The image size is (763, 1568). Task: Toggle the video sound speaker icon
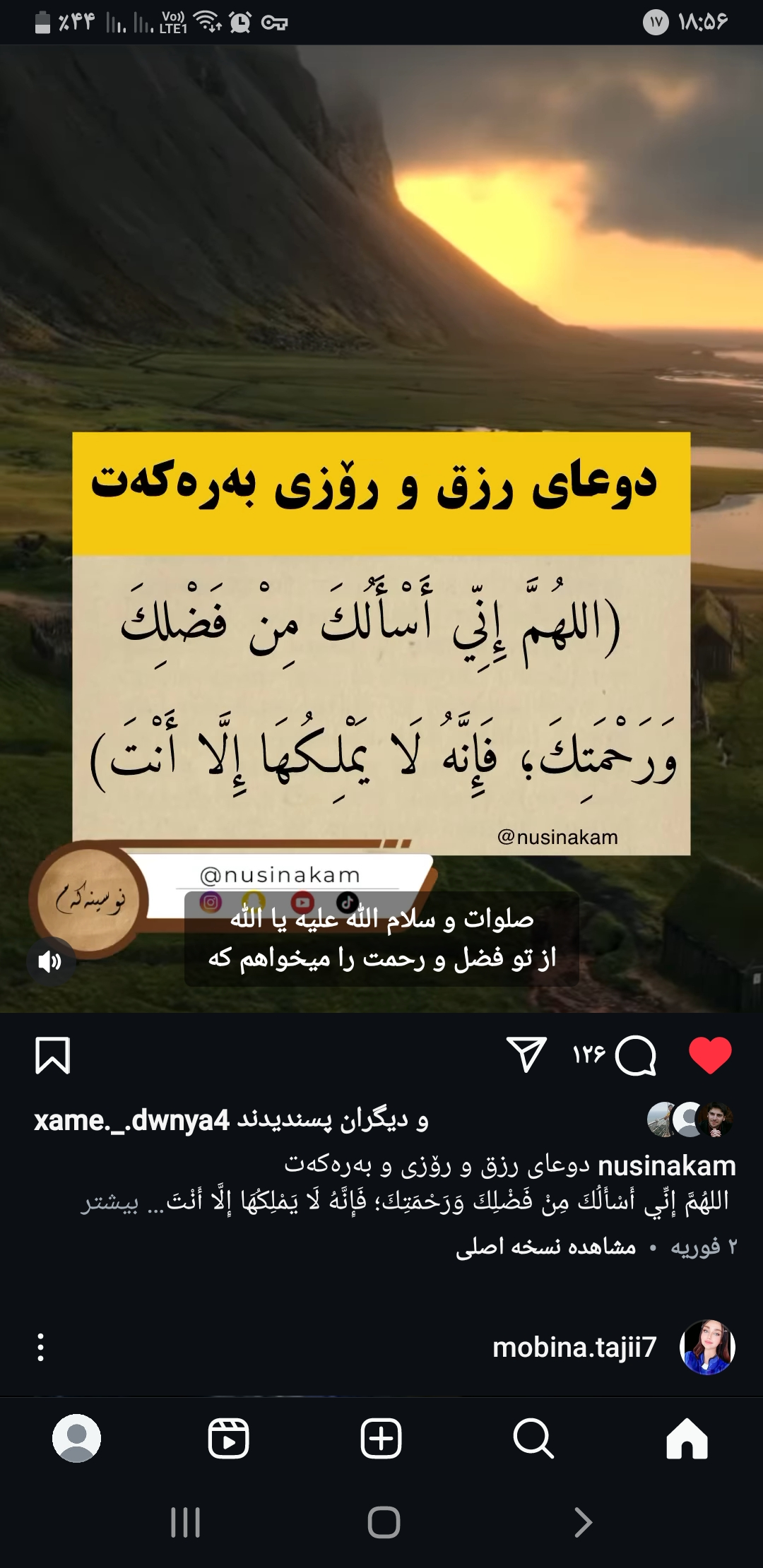[x=50, y=961]
